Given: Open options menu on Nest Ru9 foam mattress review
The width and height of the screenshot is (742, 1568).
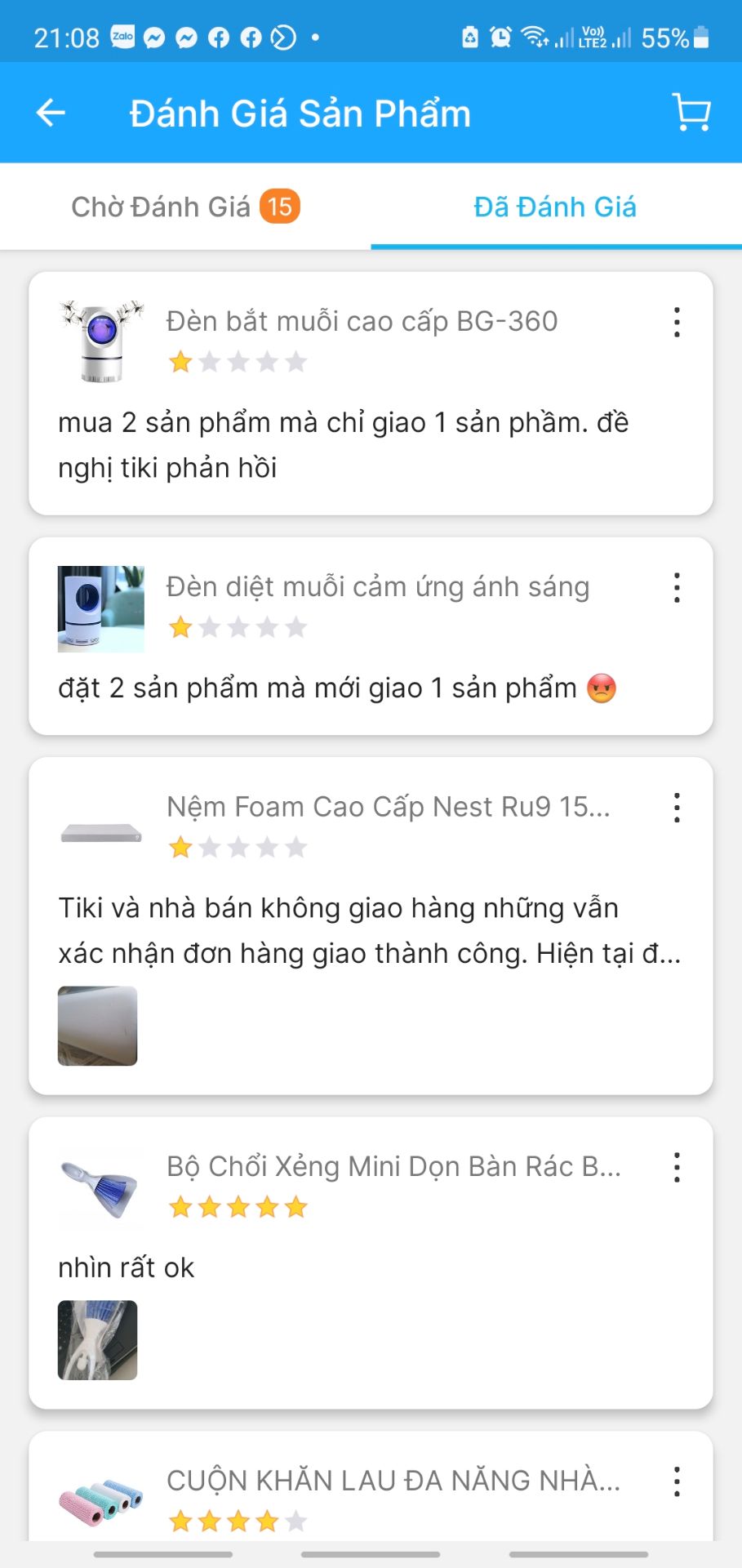Looking at the screenshot, I should click(x=676, y=808).
